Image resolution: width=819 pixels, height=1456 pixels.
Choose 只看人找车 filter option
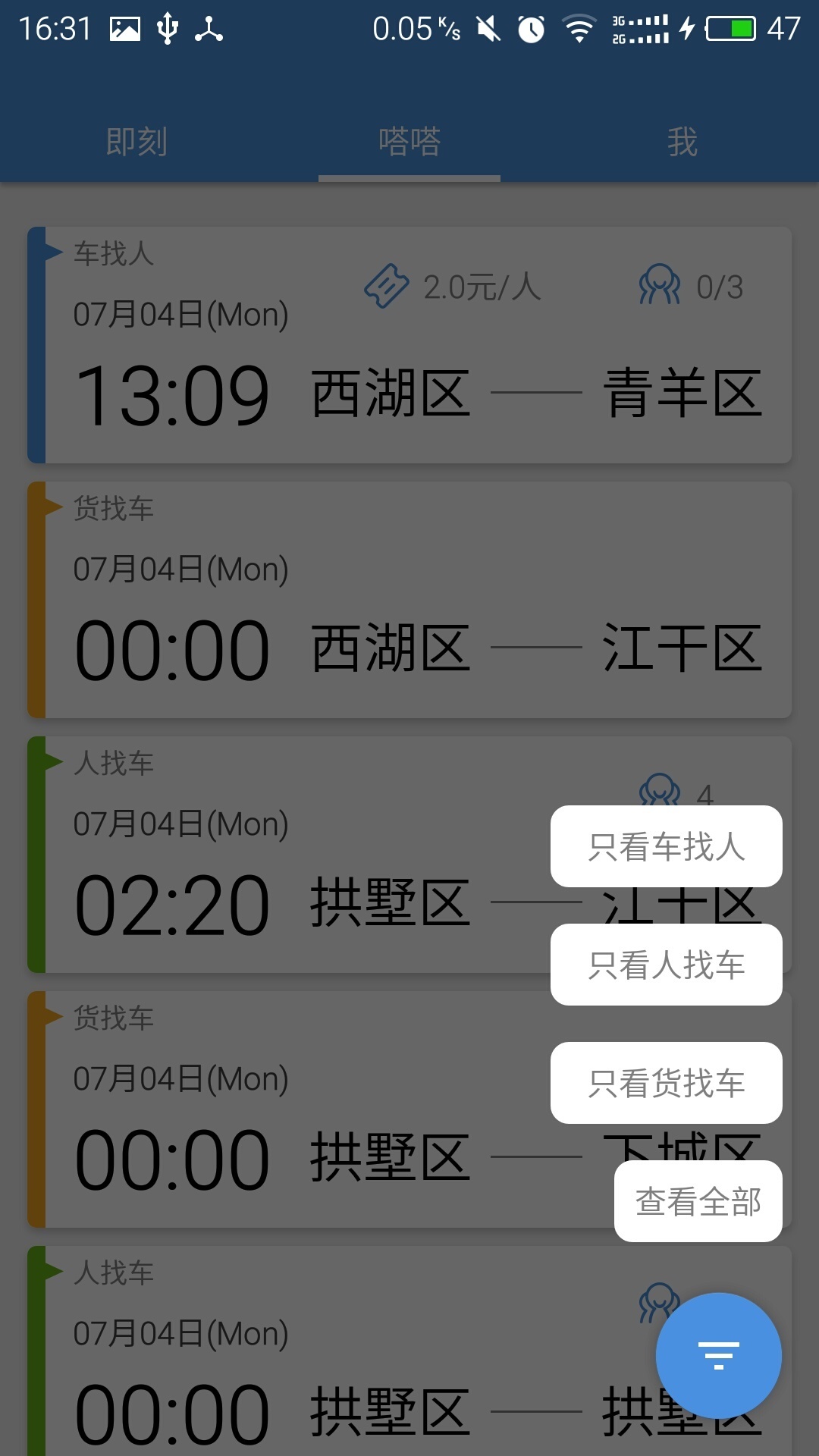click(666, 965)
